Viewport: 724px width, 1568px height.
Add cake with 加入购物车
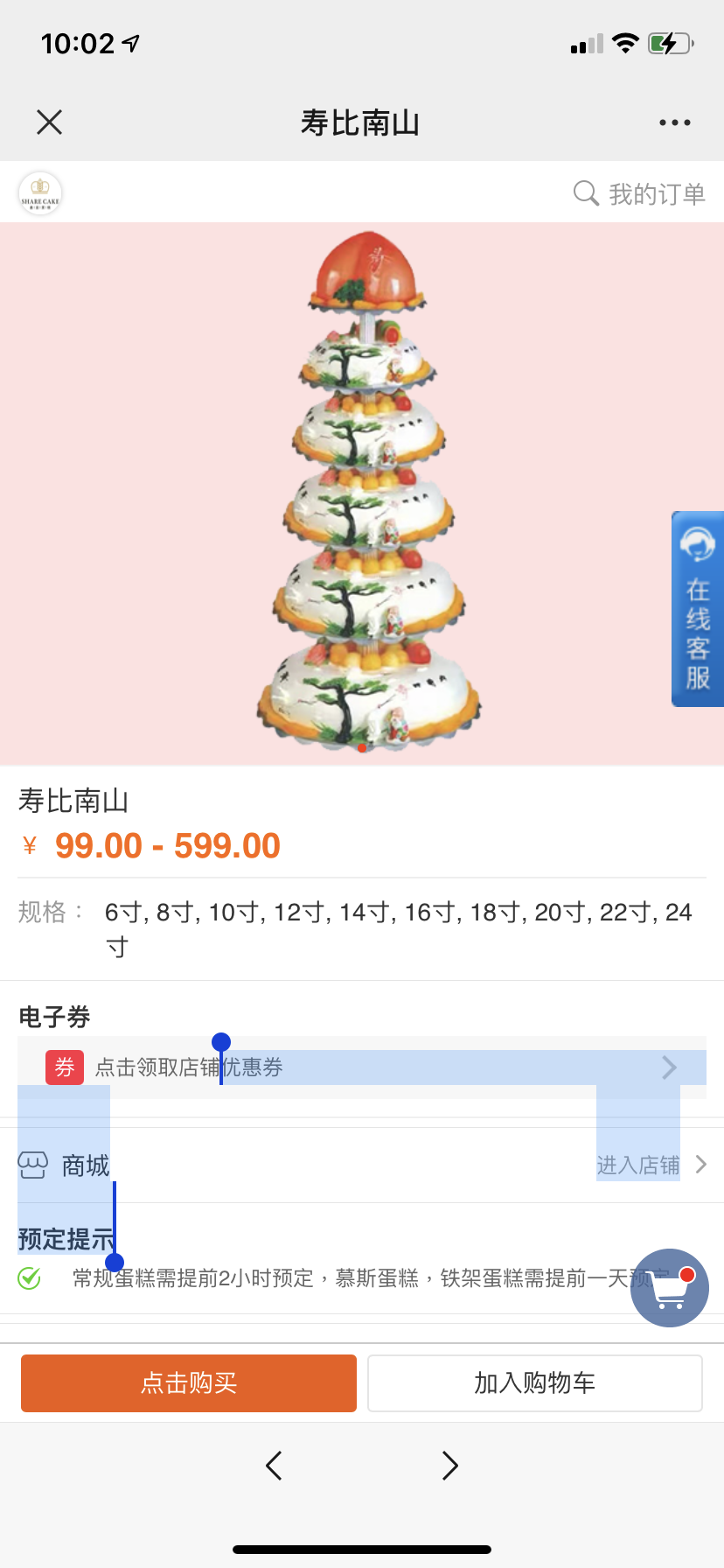[x=535, y=1382]
